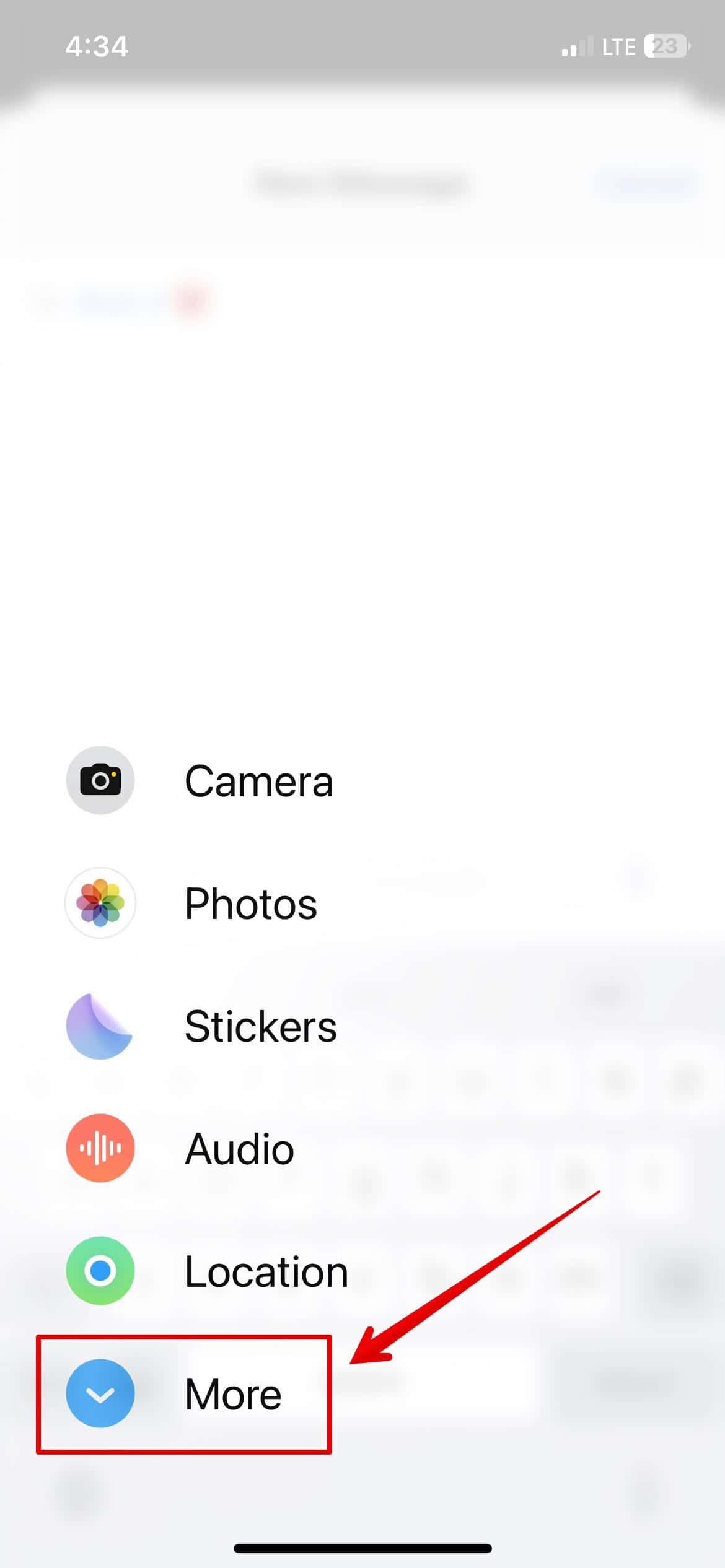
Task: Open the camera via the camera icon
Action: tap(100, 780)
